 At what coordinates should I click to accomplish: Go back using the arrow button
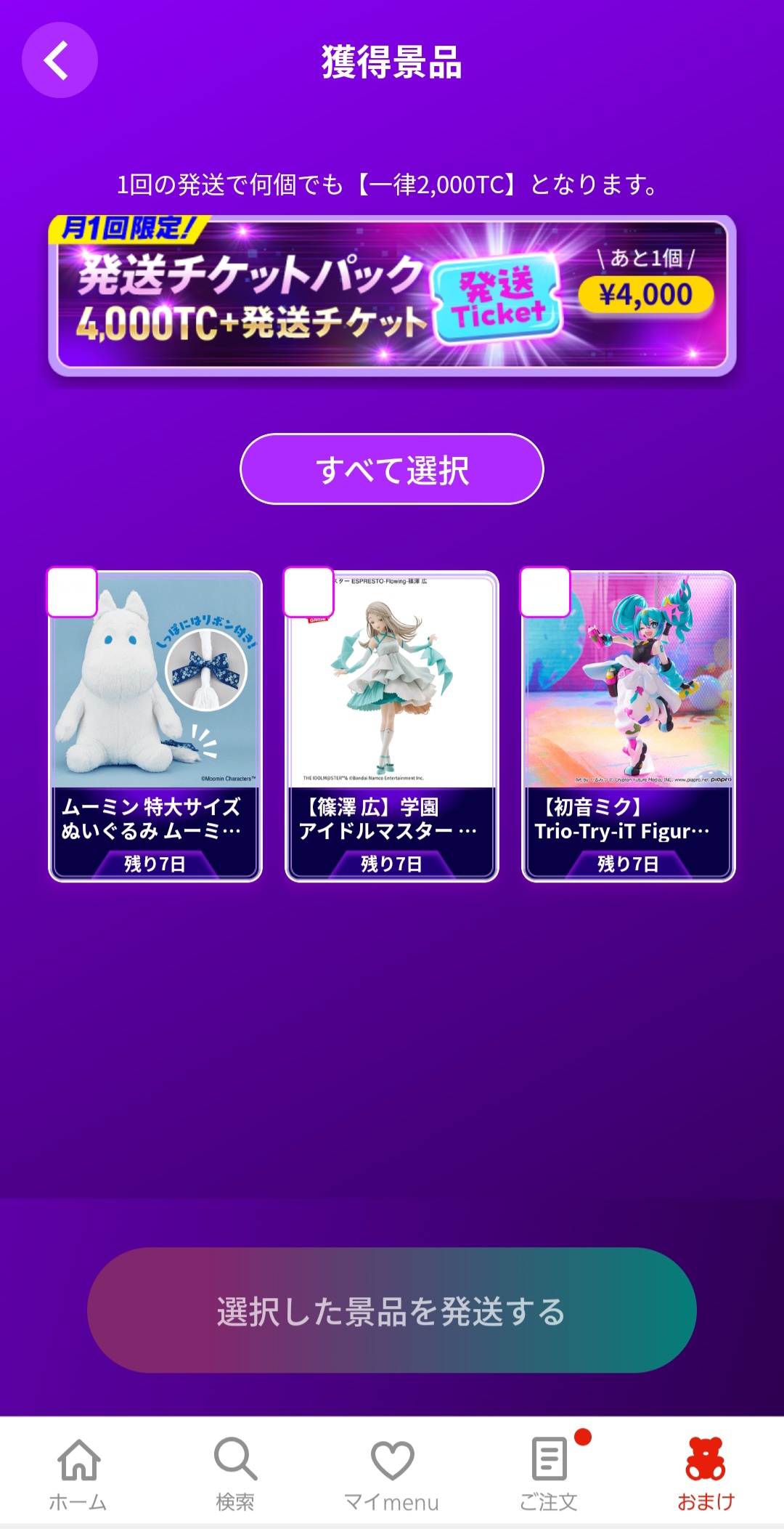[60, 60]
